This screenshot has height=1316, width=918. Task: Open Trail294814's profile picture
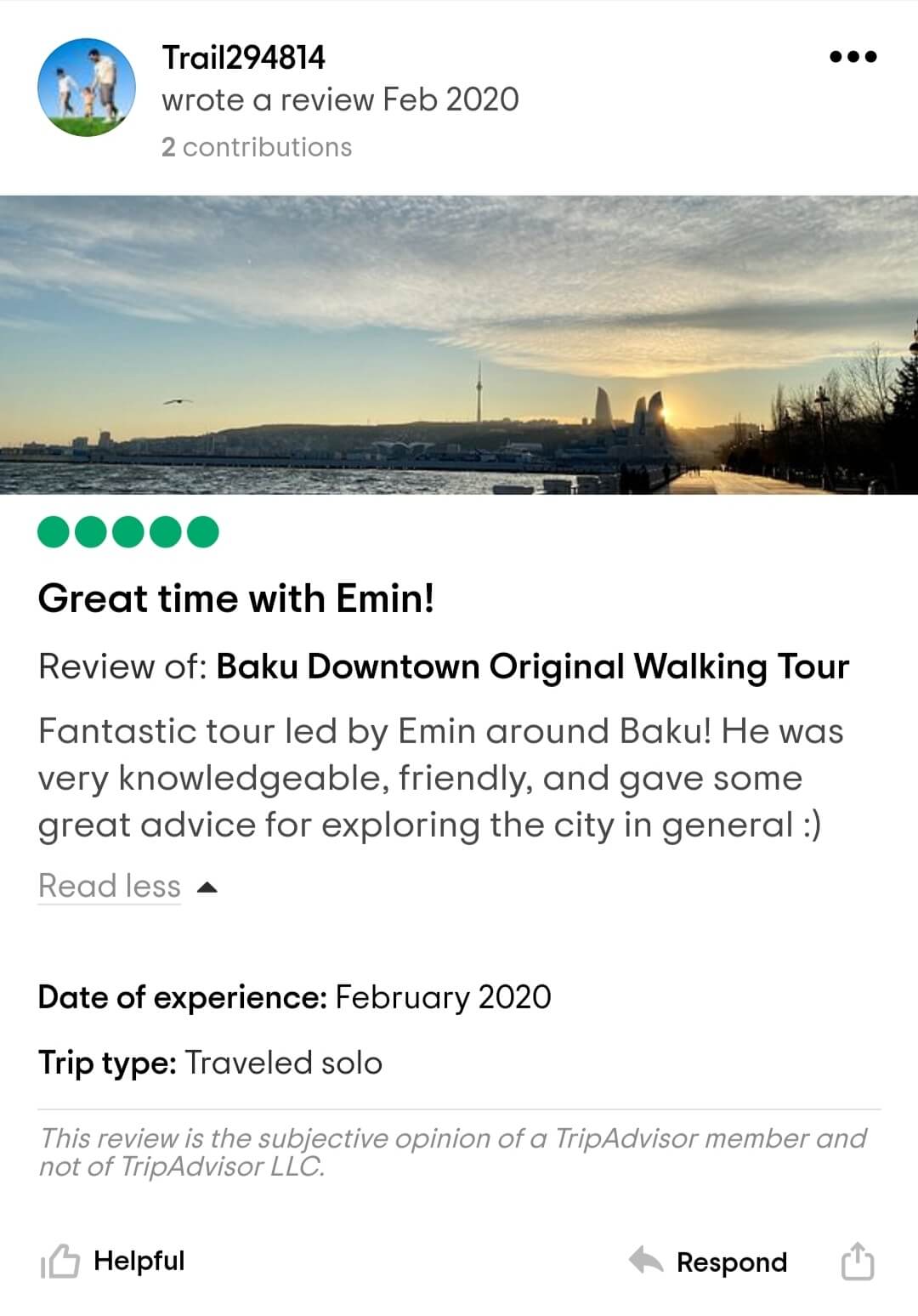coord(86,87)
